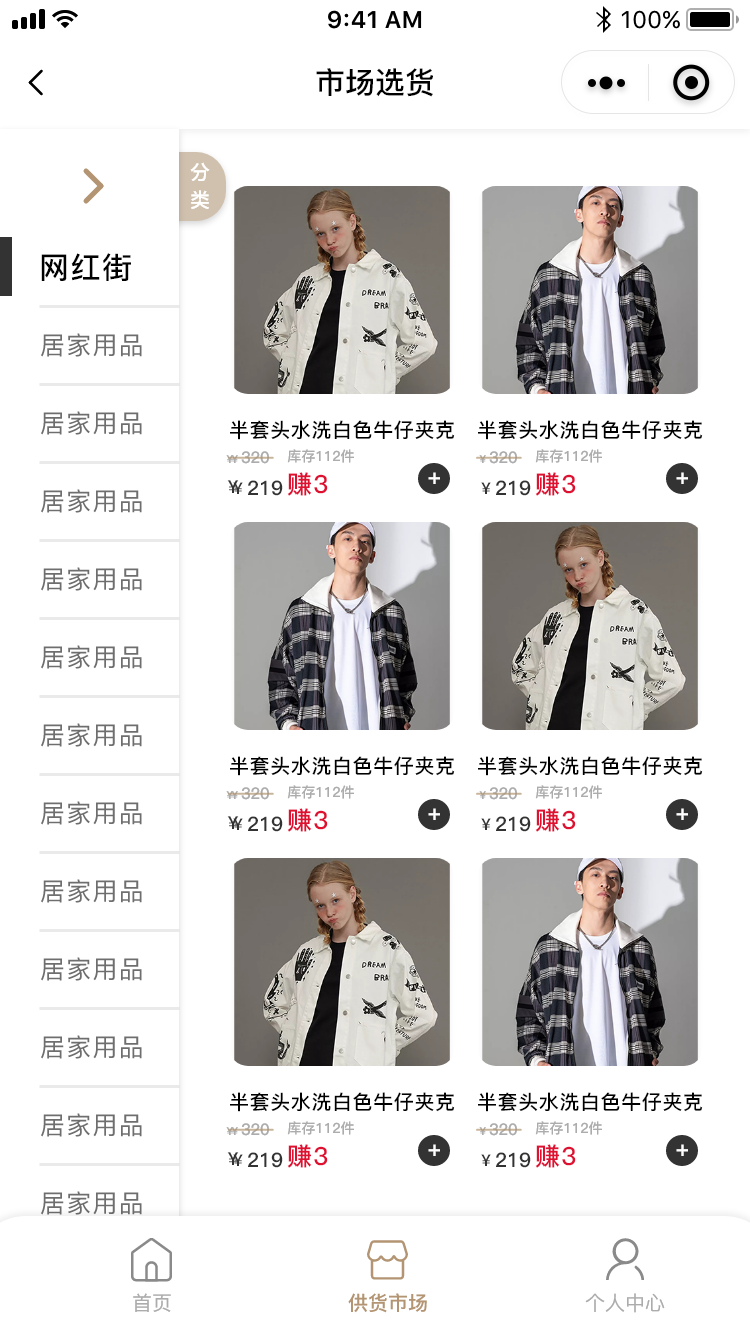Open the 分类 category button
This screenshot has width=750, height=1334.
click(x=200, y=185)
